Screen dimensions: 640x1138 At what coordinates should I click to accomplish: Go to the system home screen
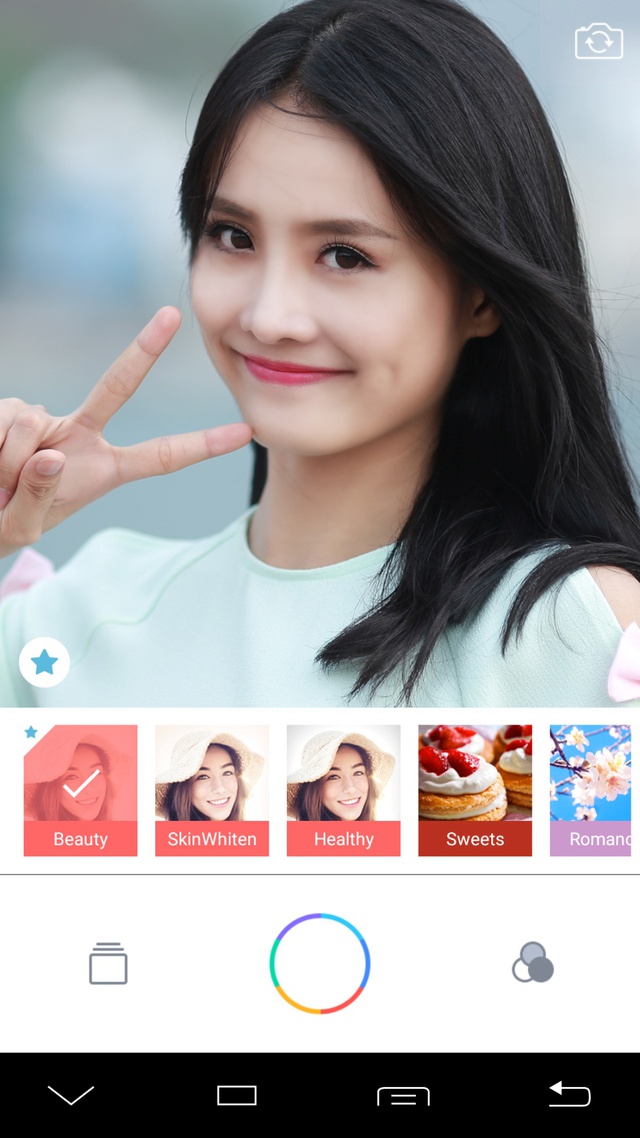point(237,1095)
